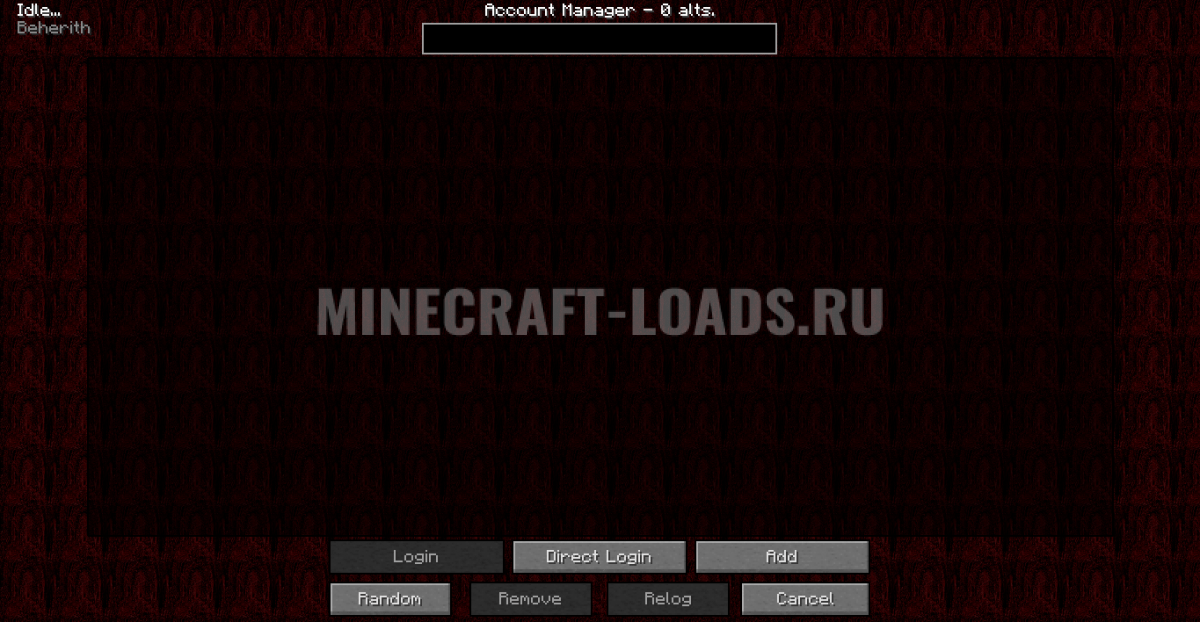Image resolution: width=1200 pixels, height=622 pixels.
Task: Cancel and leave the Account Manager
Action: 805,599
